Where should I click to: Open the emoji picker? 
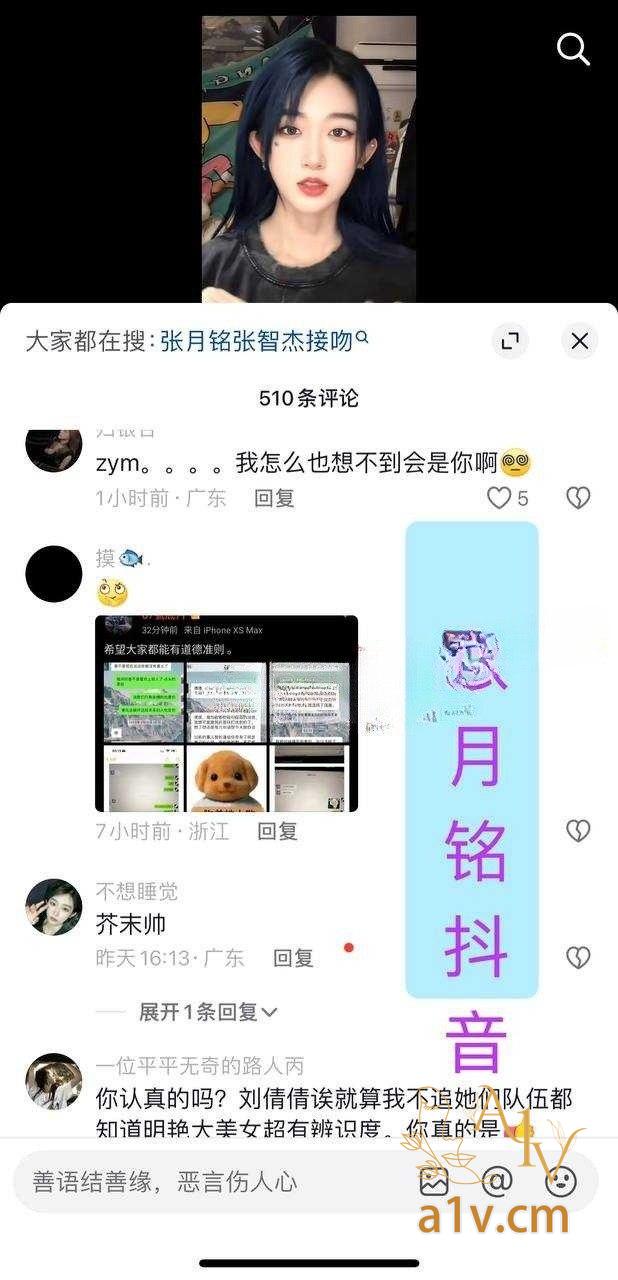[x=561, y=1182]
